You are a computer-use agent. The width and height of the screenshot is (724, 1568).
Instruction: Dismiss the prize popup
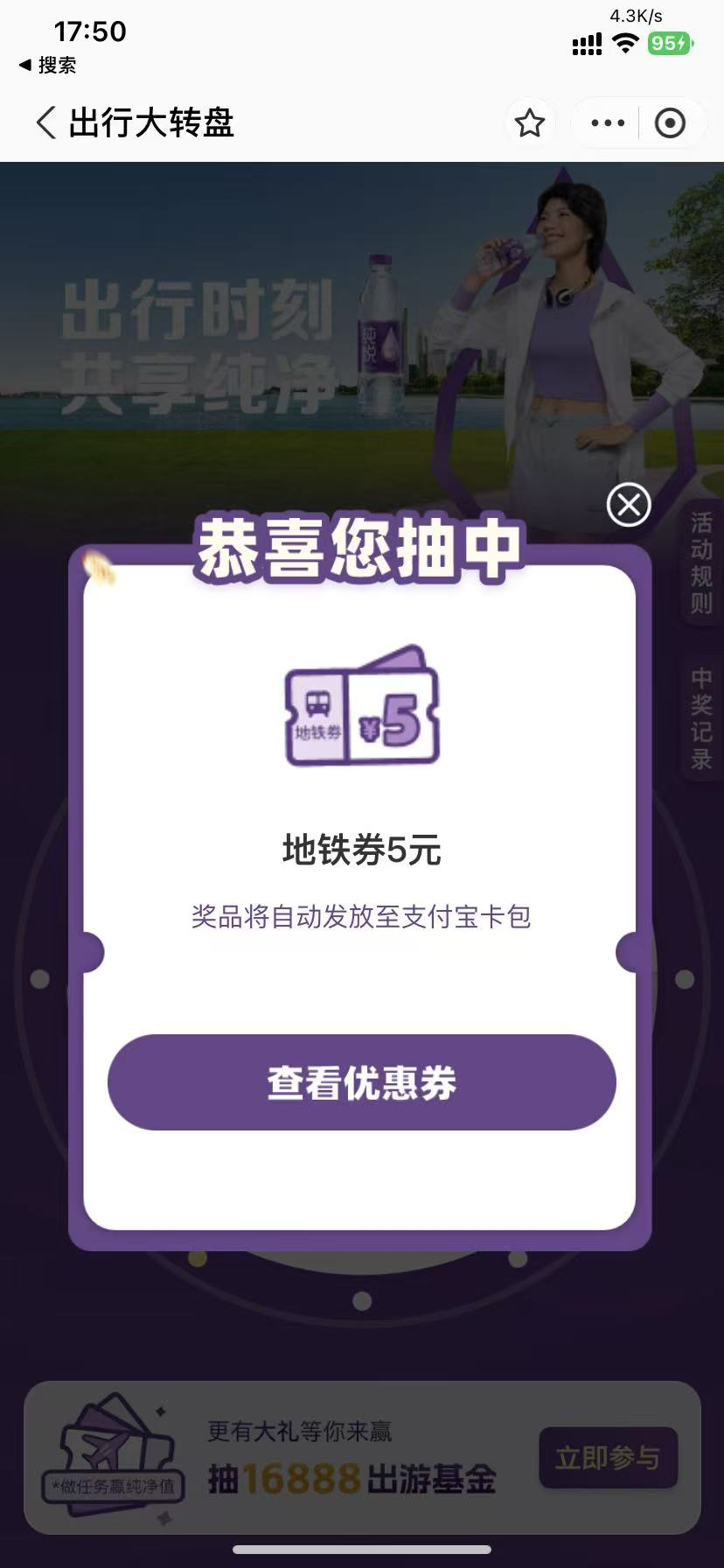629,505
